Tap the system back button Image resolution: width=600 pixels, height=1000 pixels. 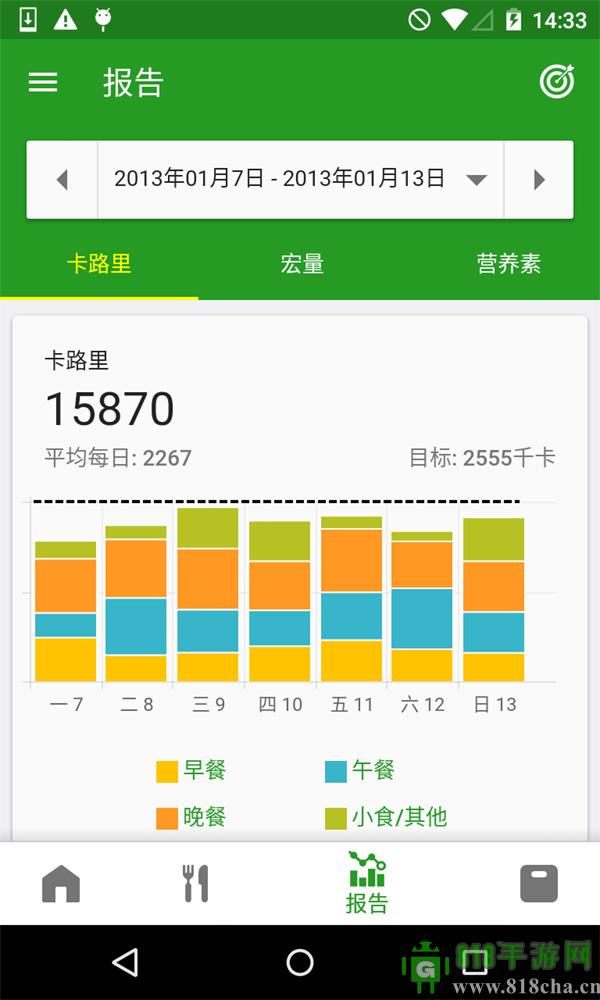[125, 963]
